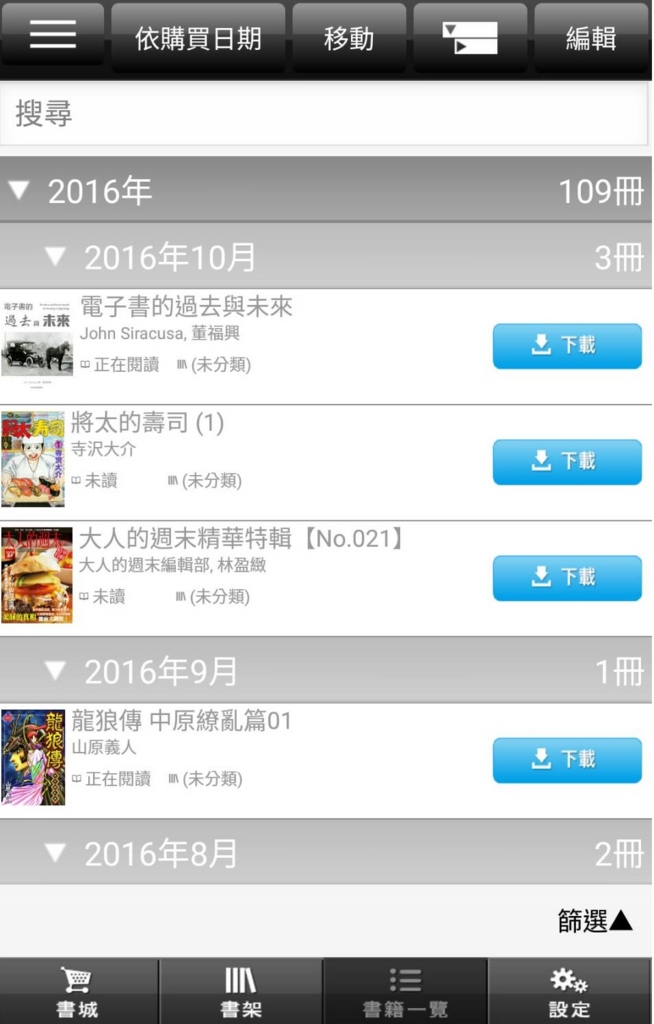The width and height of the screenshot is (654, 1024).
Task: Tap the 依購買日期 sort button
Action: 198,38
